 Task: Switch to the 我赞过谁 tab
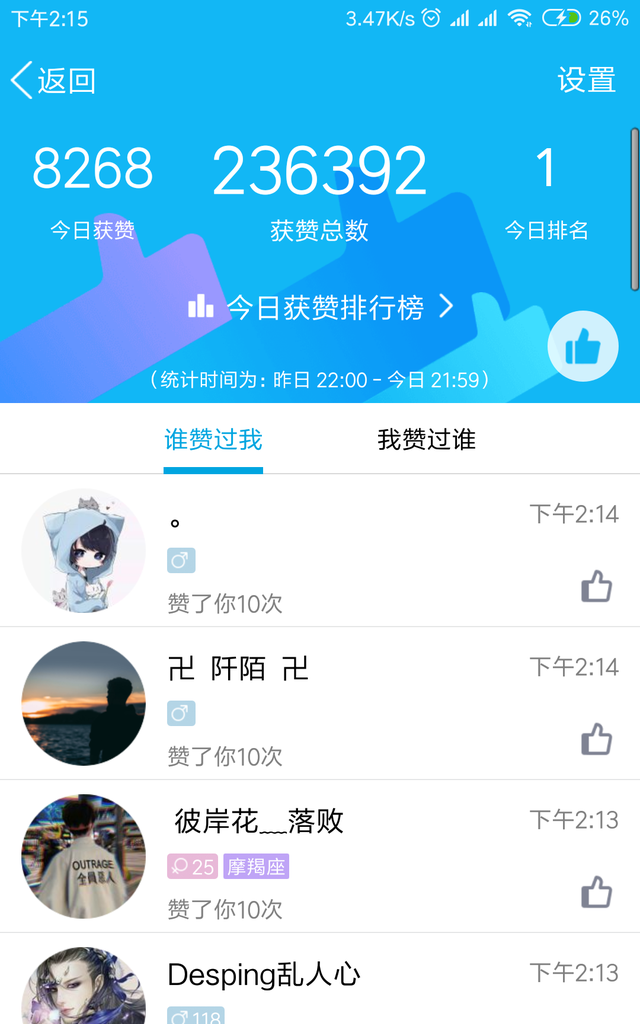(426, 439)
